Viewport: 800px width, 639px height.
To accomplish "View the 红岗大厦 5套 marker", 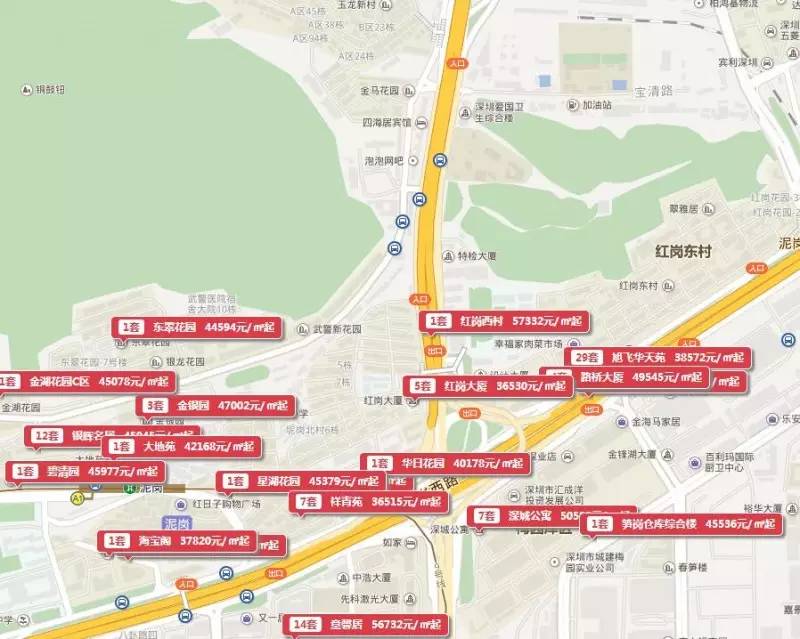I will coord(488,386).
